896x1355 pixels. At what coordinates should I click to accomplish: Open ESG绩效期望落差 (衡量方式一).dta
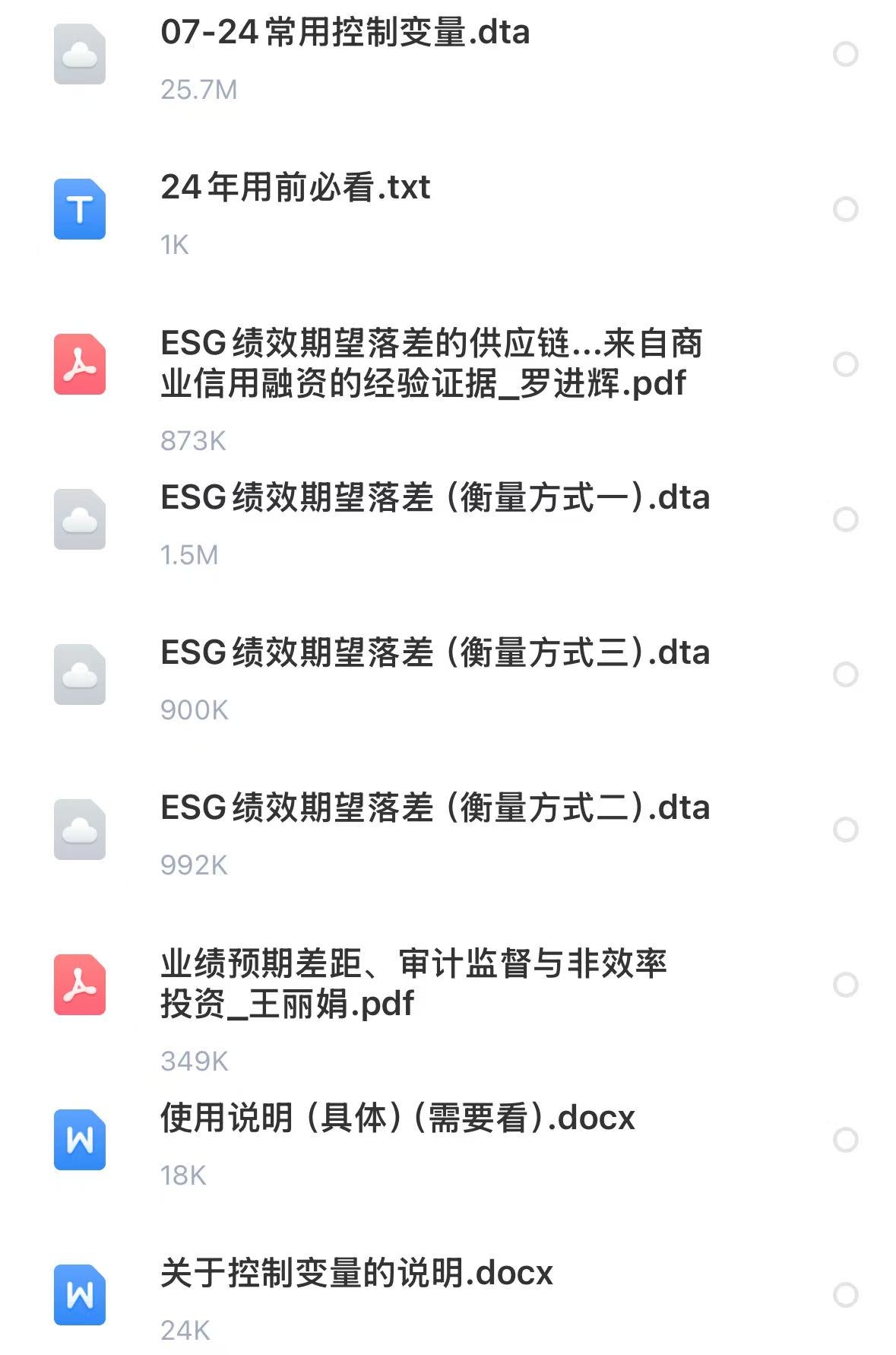coord(435,499)
